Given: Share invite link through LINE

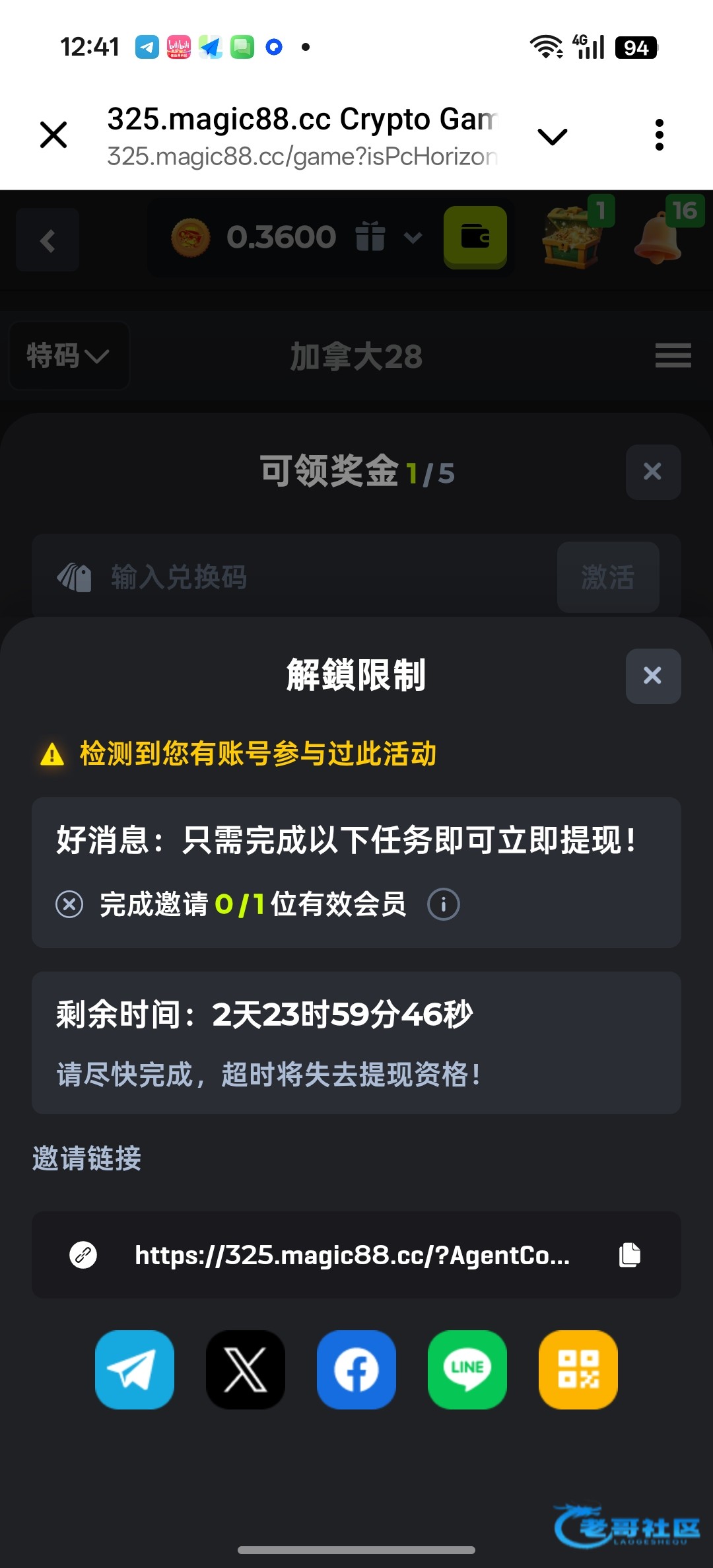Looking at the screenshot, I should tap(467, 1370).
